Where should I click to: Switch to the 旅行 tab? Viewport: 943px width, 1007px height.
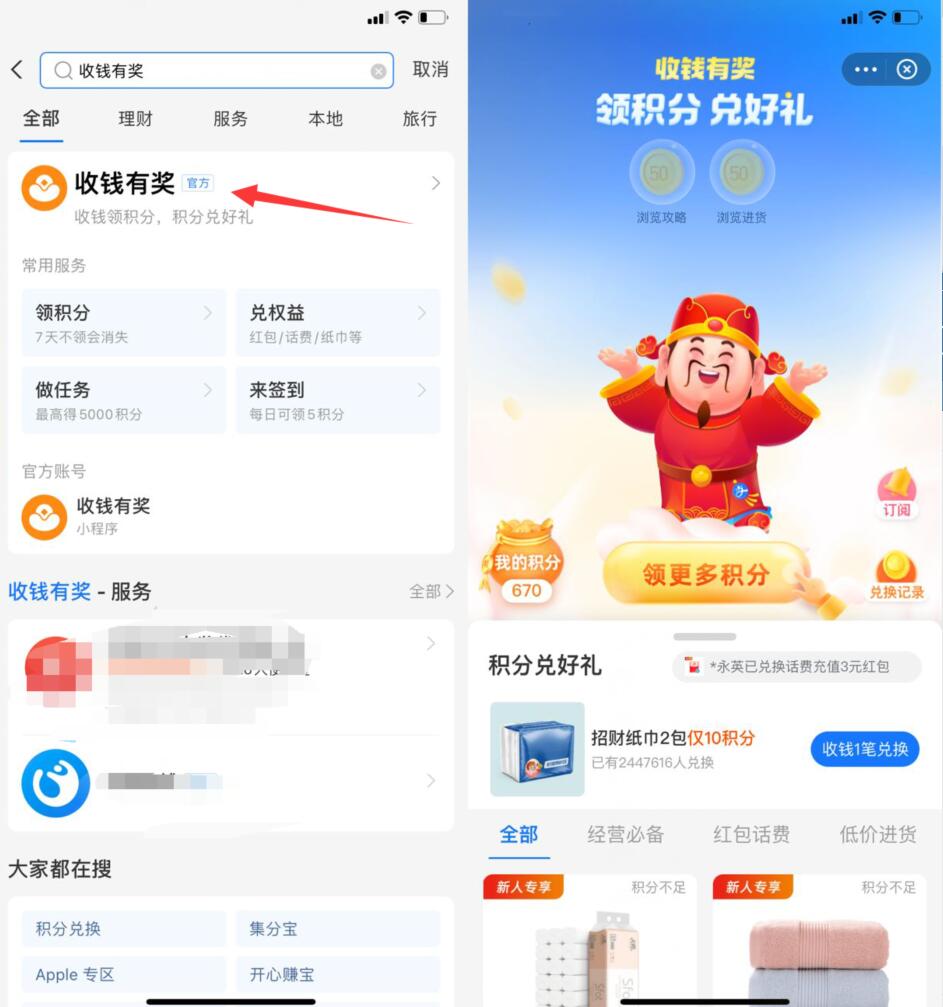tap(419, 119)
